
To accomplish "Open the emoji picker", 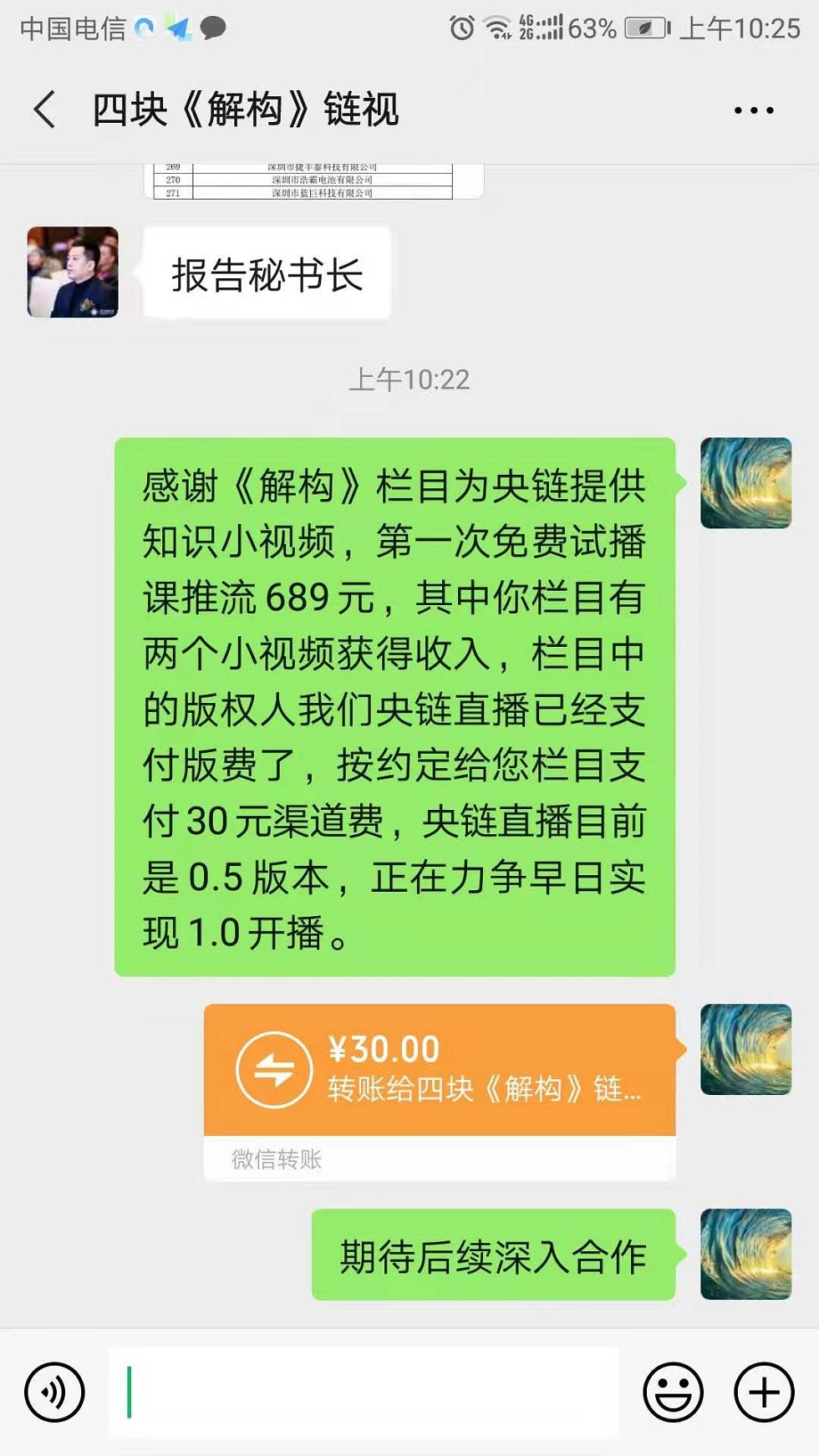I will 673,1392.
